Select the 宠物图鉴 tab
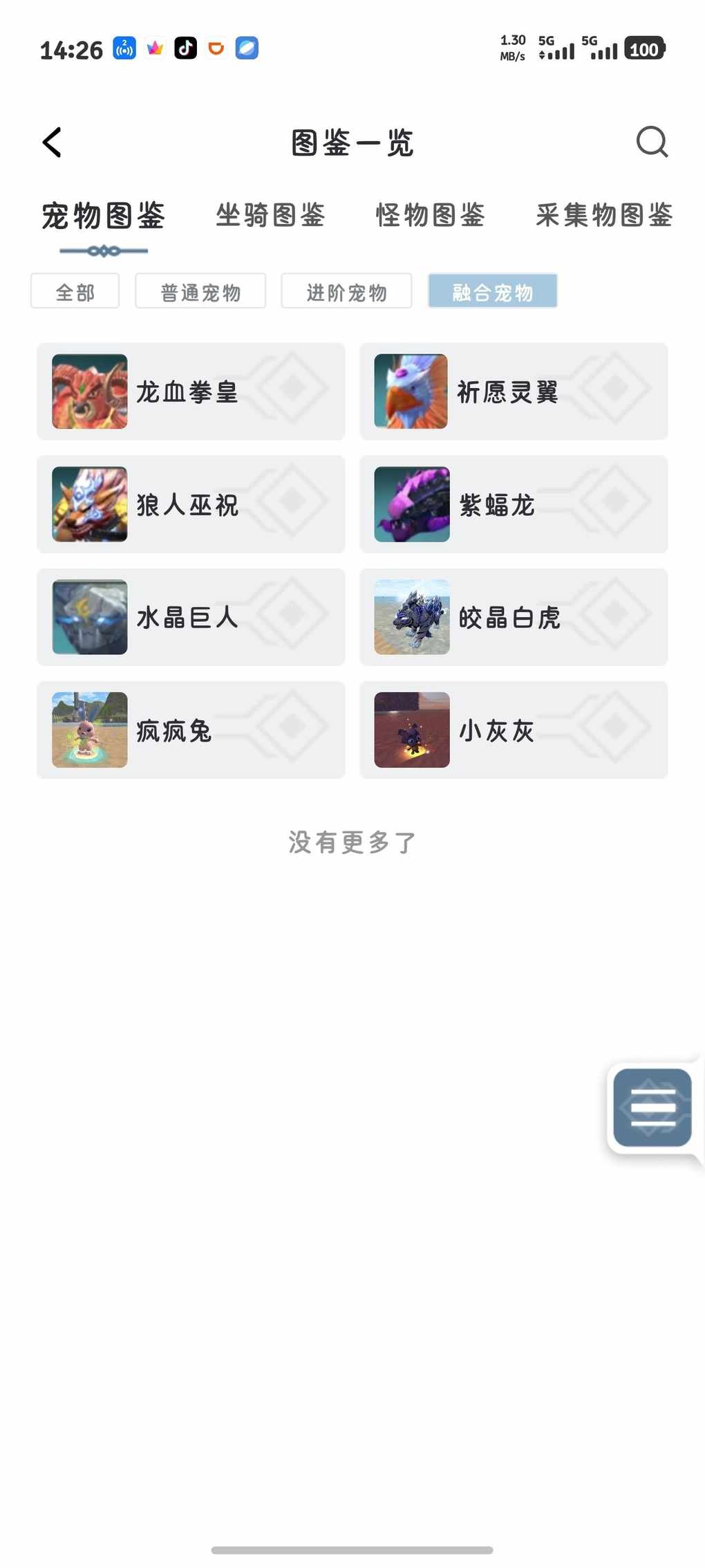This screenshot has height=1568, width=705. 104,215
